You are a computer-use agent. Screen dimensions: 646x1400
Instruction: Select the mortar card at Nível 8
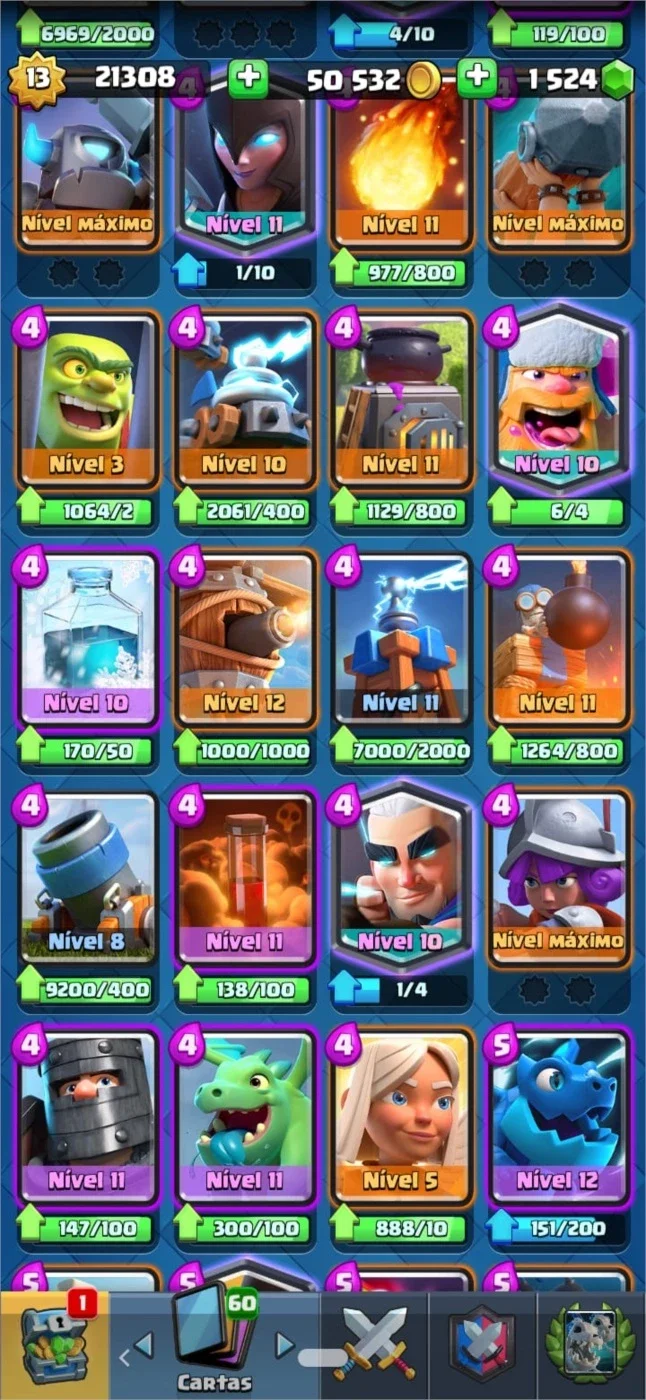click(x=87, y=878)
